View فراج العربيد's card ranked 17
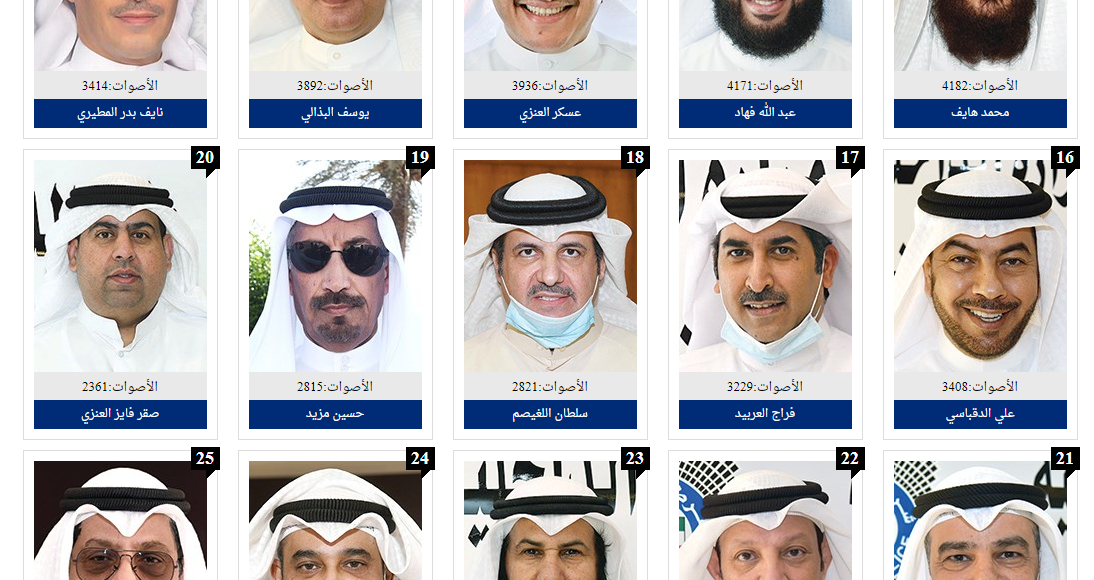 (765, 290)
